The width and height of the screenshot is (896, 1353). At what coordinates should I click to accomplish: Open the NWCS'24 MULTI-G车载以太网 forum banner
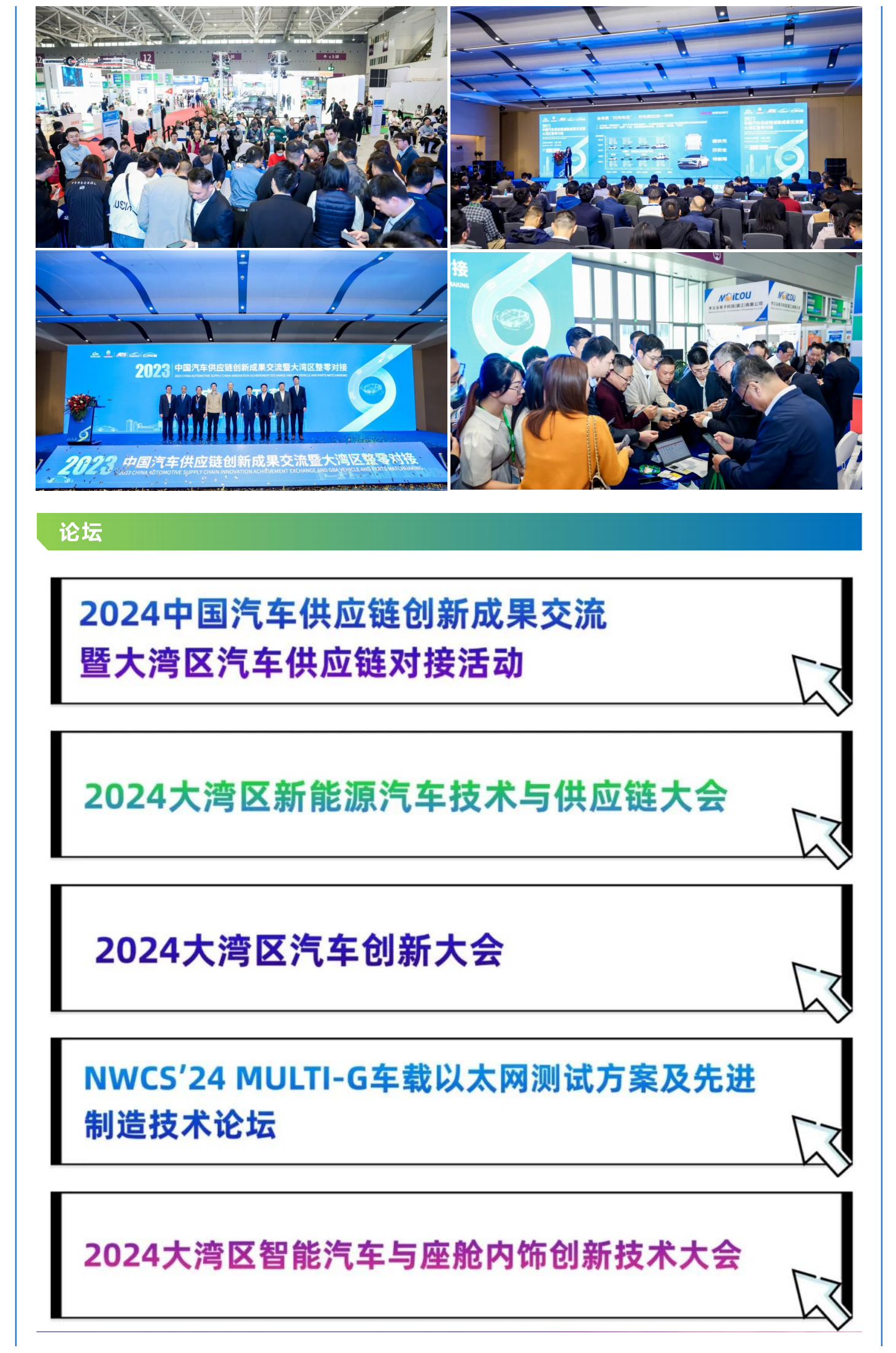(451, 1102)
